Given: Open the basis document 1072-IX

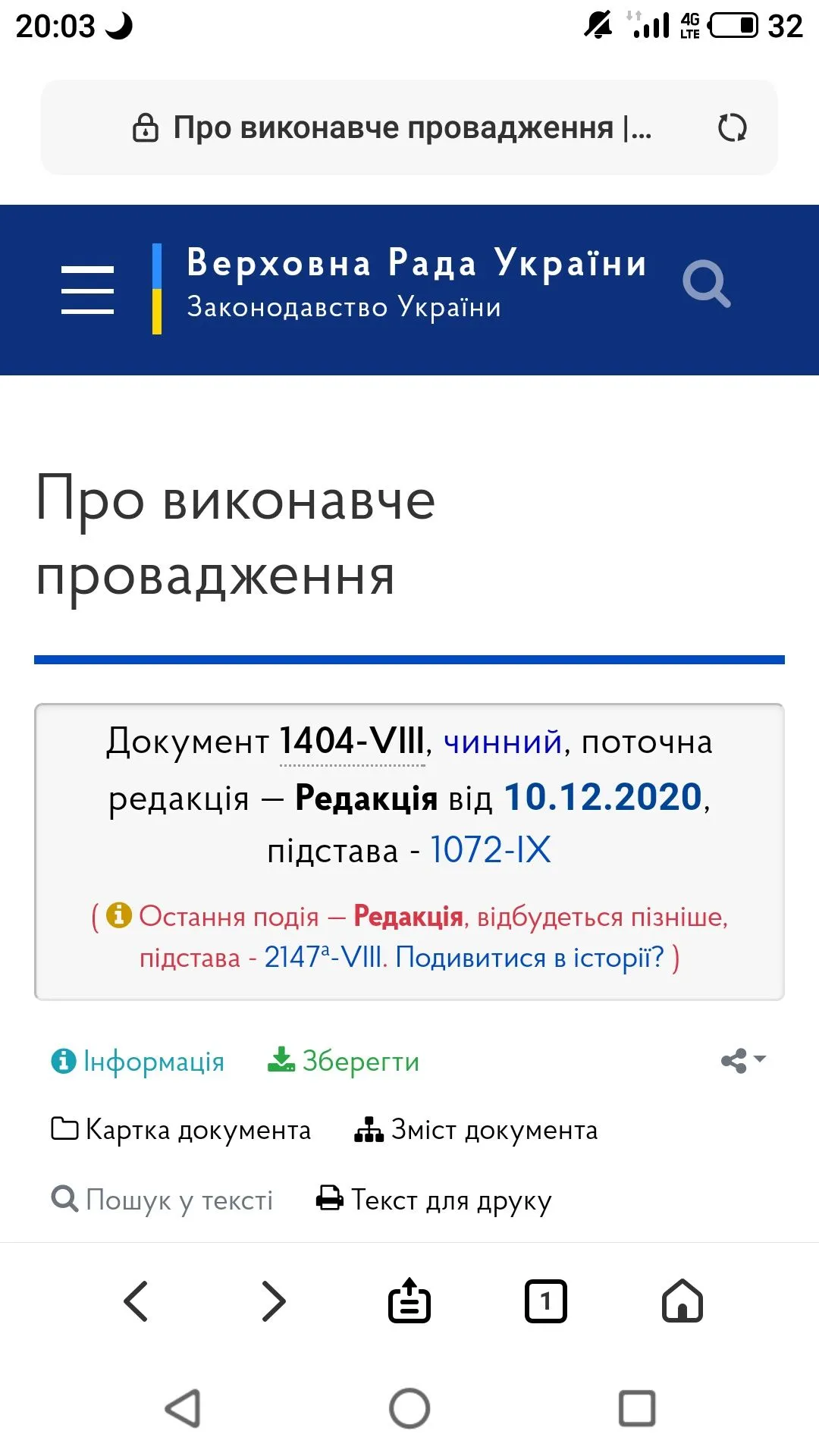Looking at the screenshot, I should pyautogui.click(x=490, y=850).
